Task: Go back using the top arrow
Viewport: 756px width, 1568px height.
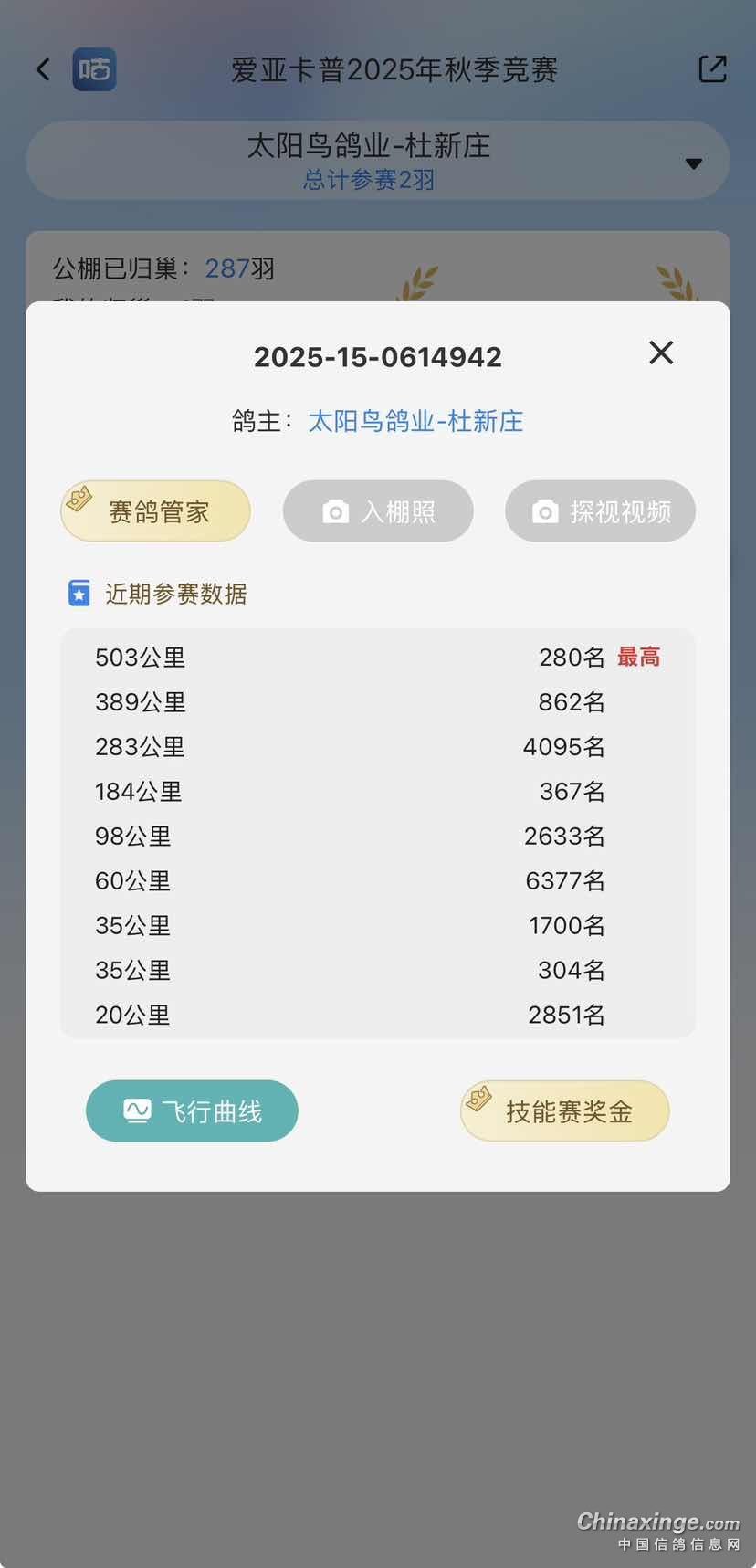Action: click(x=43, y=69)
